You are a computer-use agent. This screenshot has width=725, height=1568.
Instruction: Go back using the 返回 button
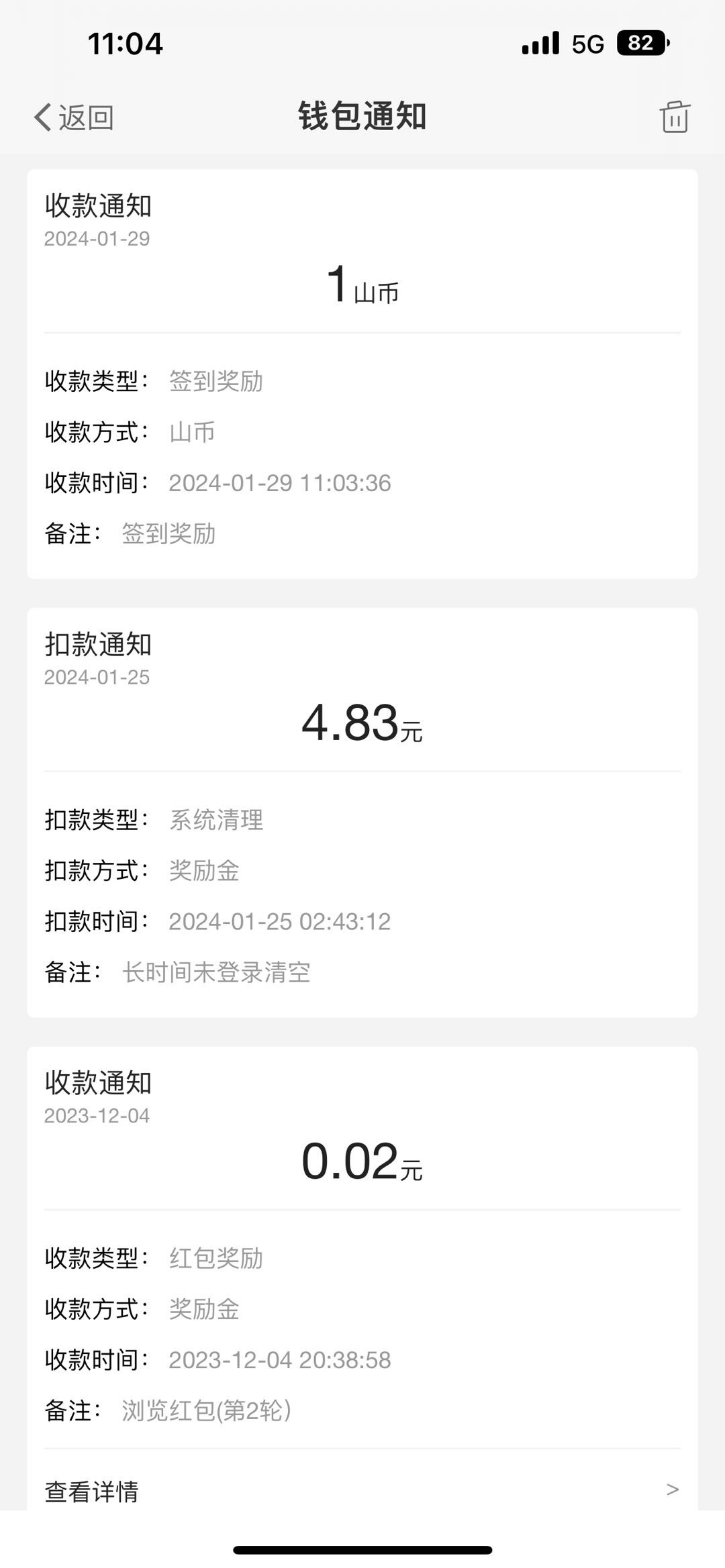74,117
